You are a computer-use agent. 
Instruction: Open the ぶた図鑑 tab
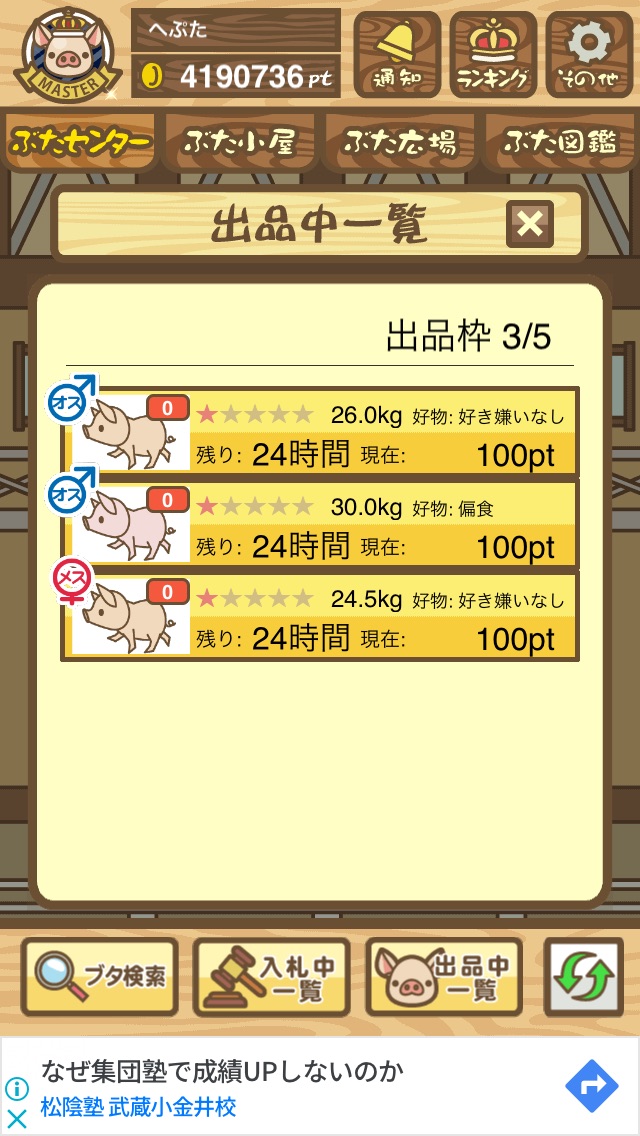point(560,141)
